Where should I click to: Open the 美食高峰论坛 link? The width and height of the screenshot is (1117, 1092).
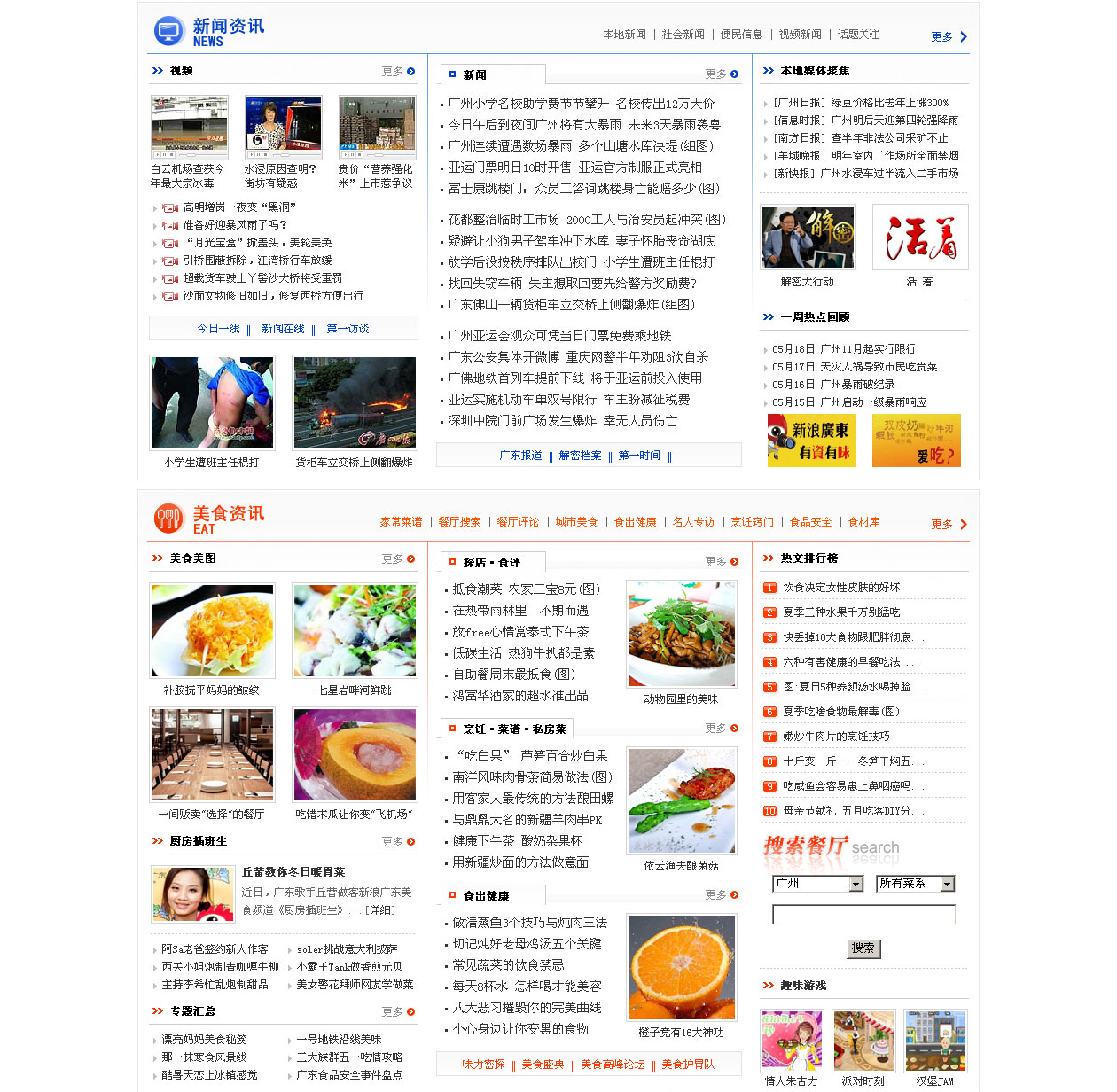(x=613, y=1065)
